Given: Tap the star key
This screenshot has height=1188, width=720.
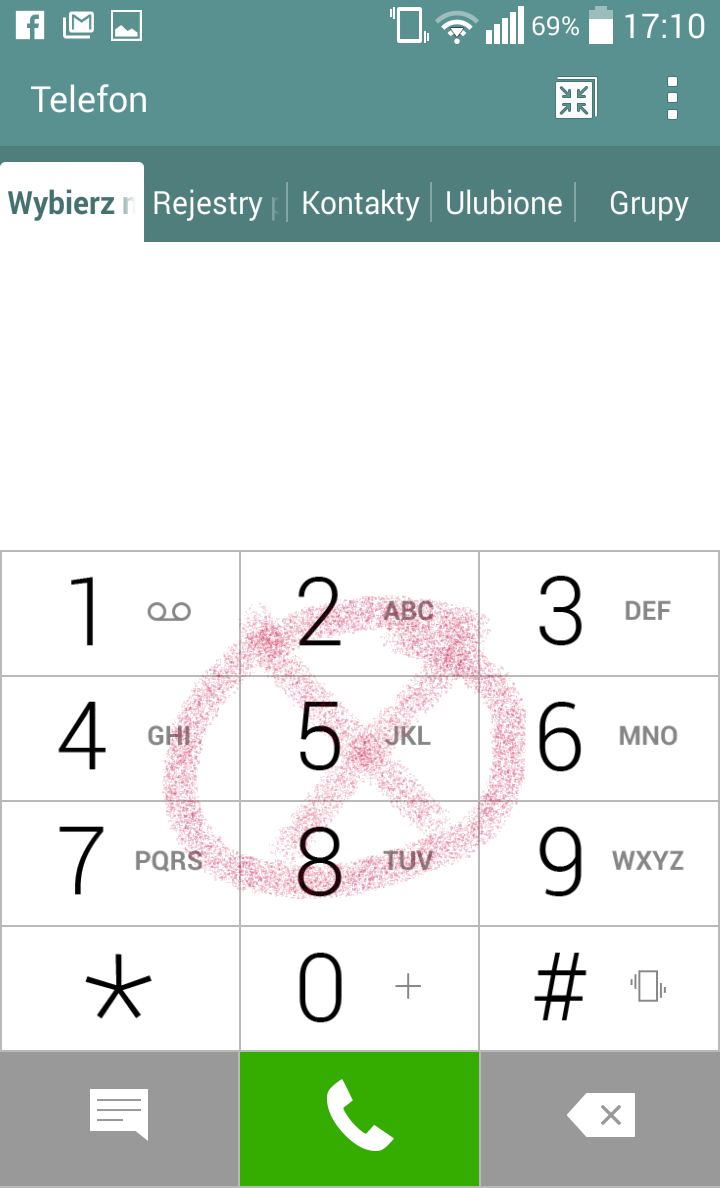Looking at the screenshot, I should click(120, 988).
